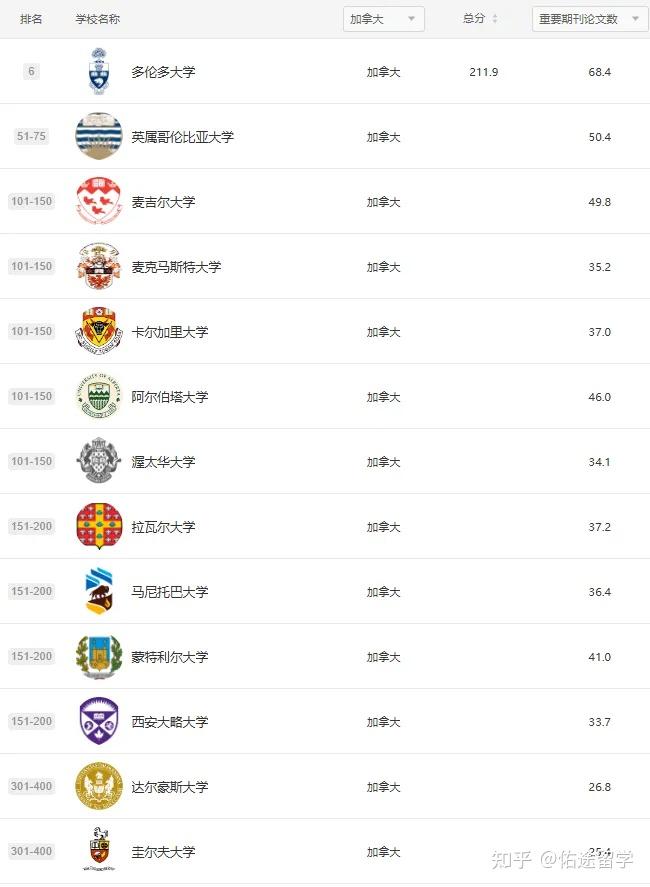
Task: View 达尔豪斯大学 details
Action: click(169, 787)
